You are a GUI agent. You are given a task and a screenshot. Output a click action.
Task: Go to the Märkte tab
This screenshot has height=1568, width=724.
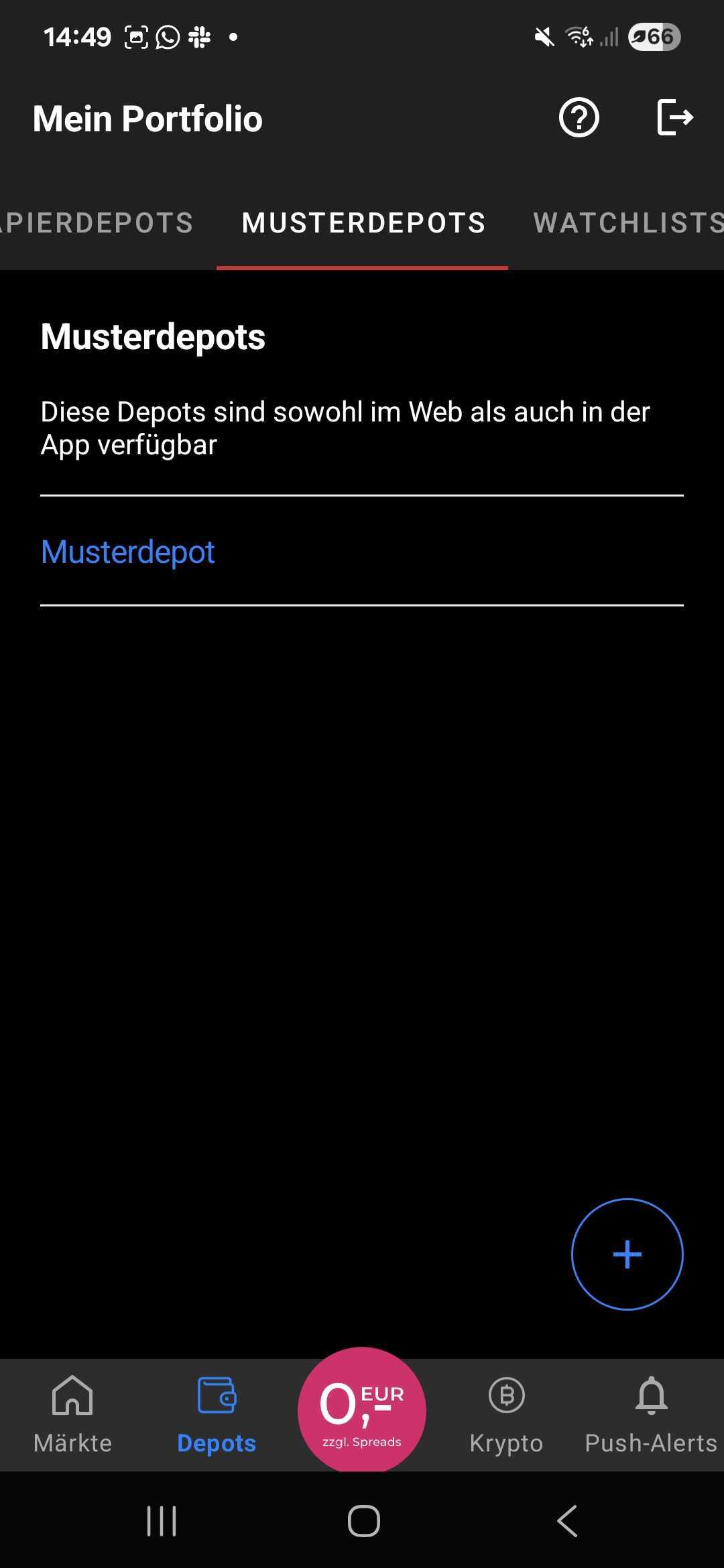point(72,1414)
